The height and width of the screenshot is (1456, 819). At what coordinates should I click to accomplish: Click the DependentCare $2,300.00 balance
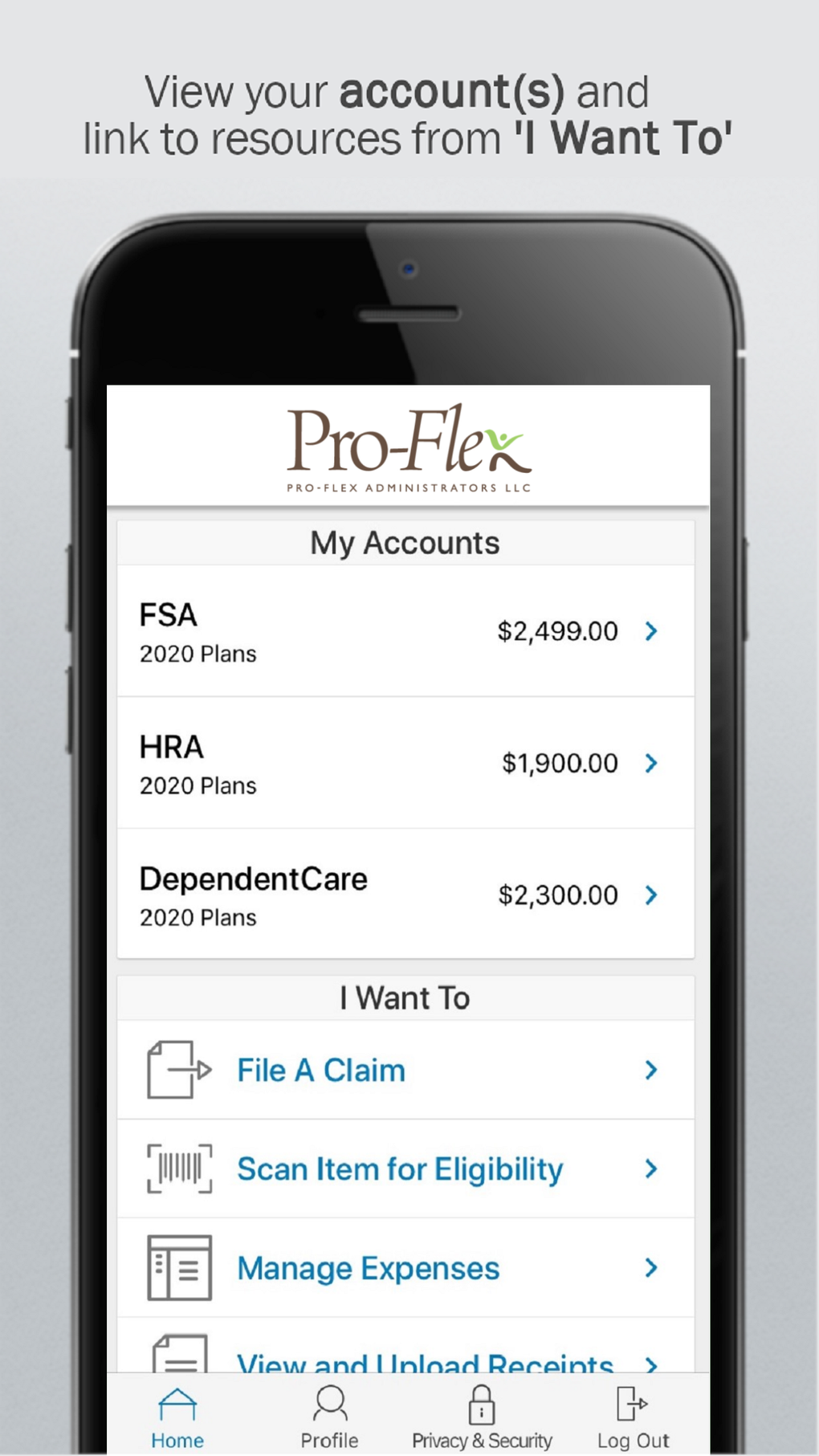[x=557, y=895]
